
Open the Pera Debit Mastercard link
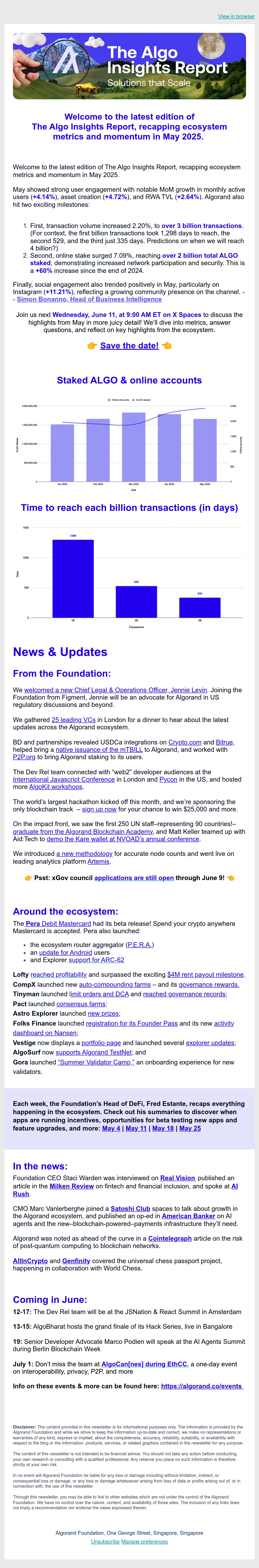pyautogui.click(x=58, y=923)
